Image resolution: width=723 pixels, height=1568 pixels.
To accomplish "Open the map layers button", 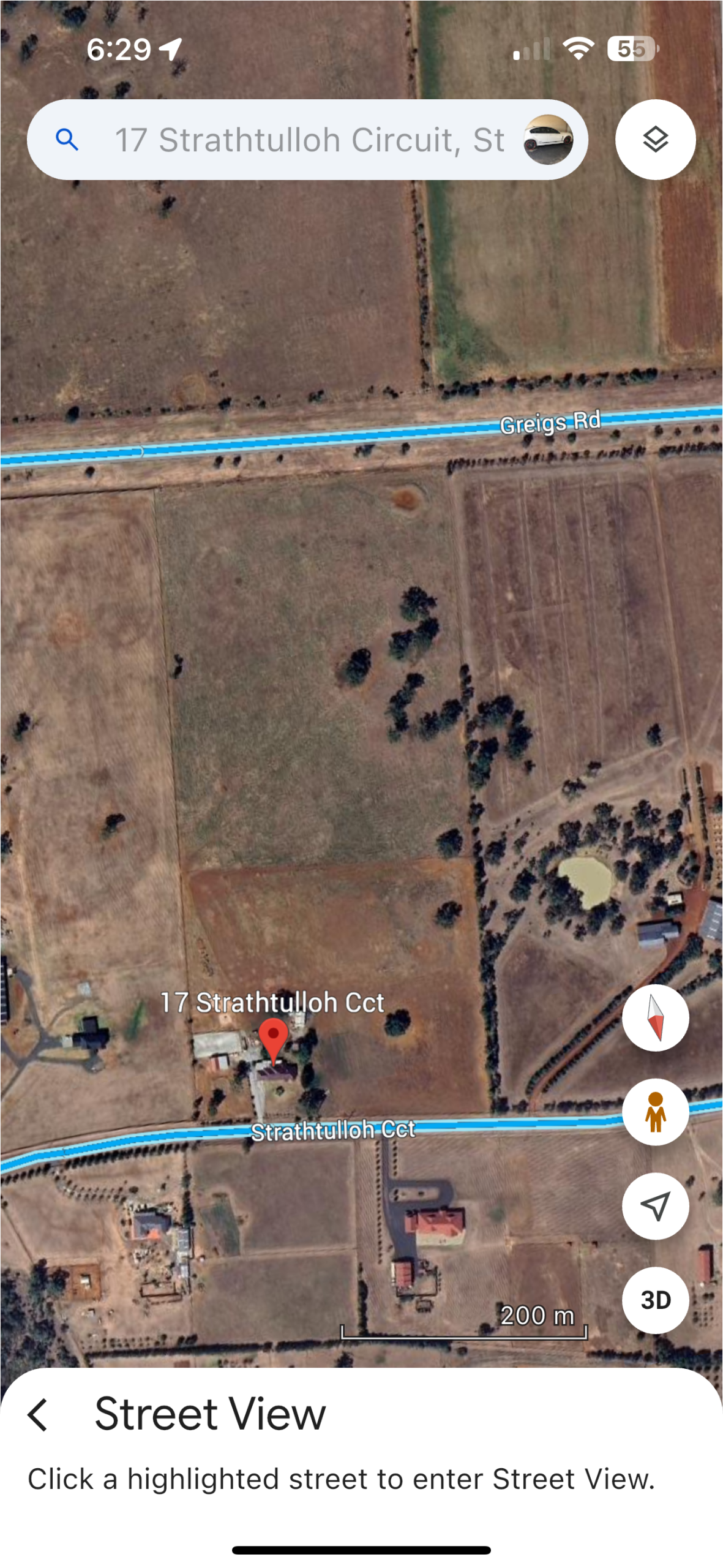I will pos(654,140).
